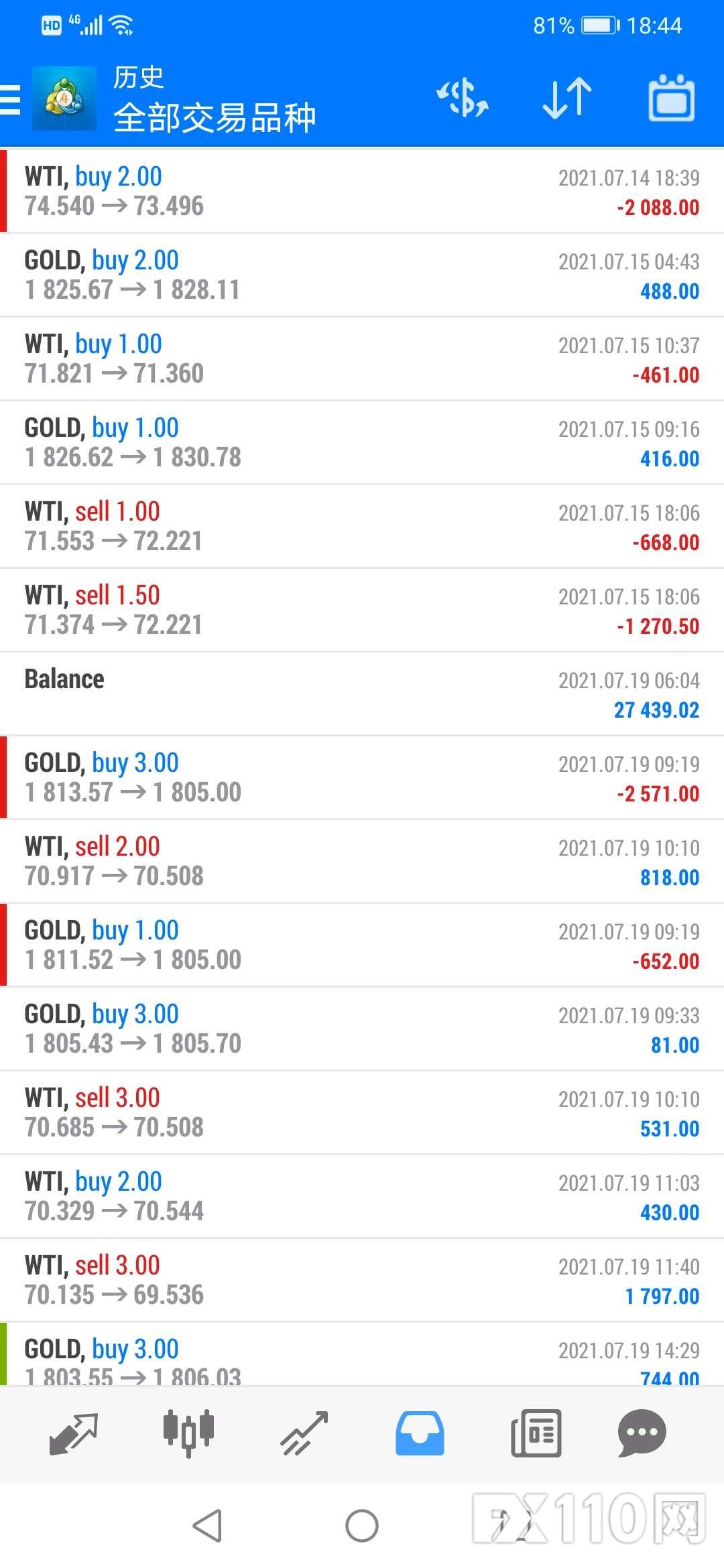The image size is (724, 1568).
Task: Expand the WTI buy 2.00 trade at 74.540
Action: 362,192
